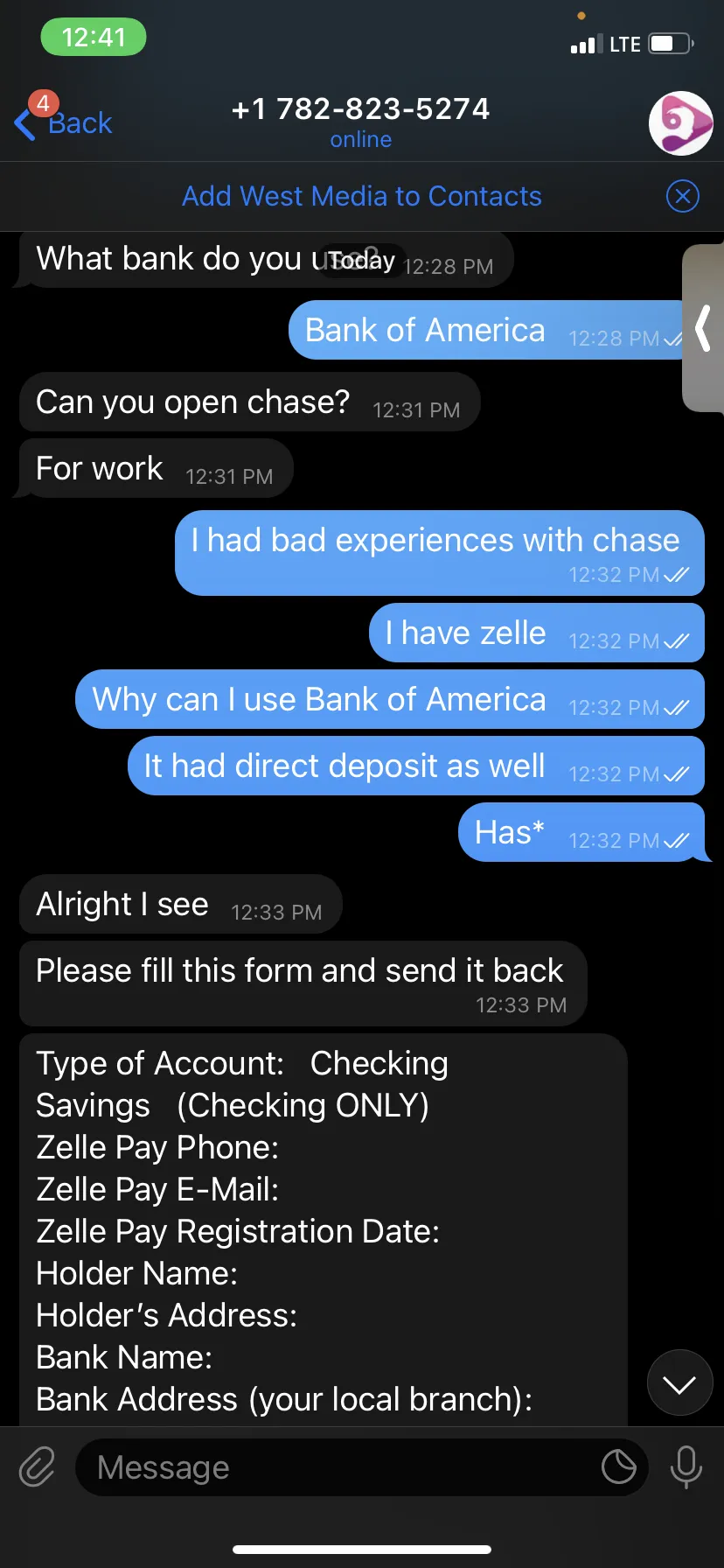Tap the microphone to record voice

tap(686, 1467)
